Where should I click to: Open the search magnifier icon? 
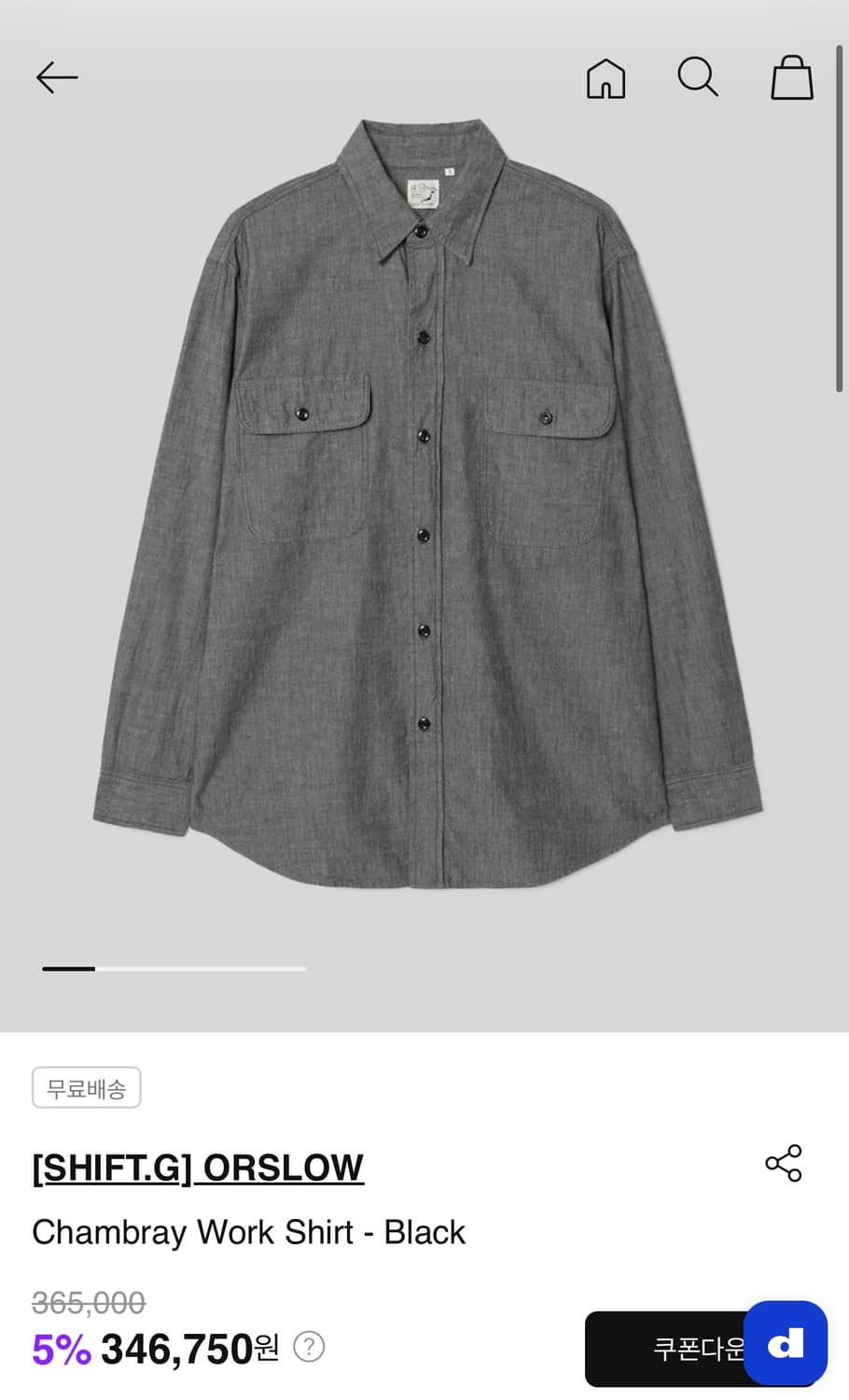tap(698, 77)
